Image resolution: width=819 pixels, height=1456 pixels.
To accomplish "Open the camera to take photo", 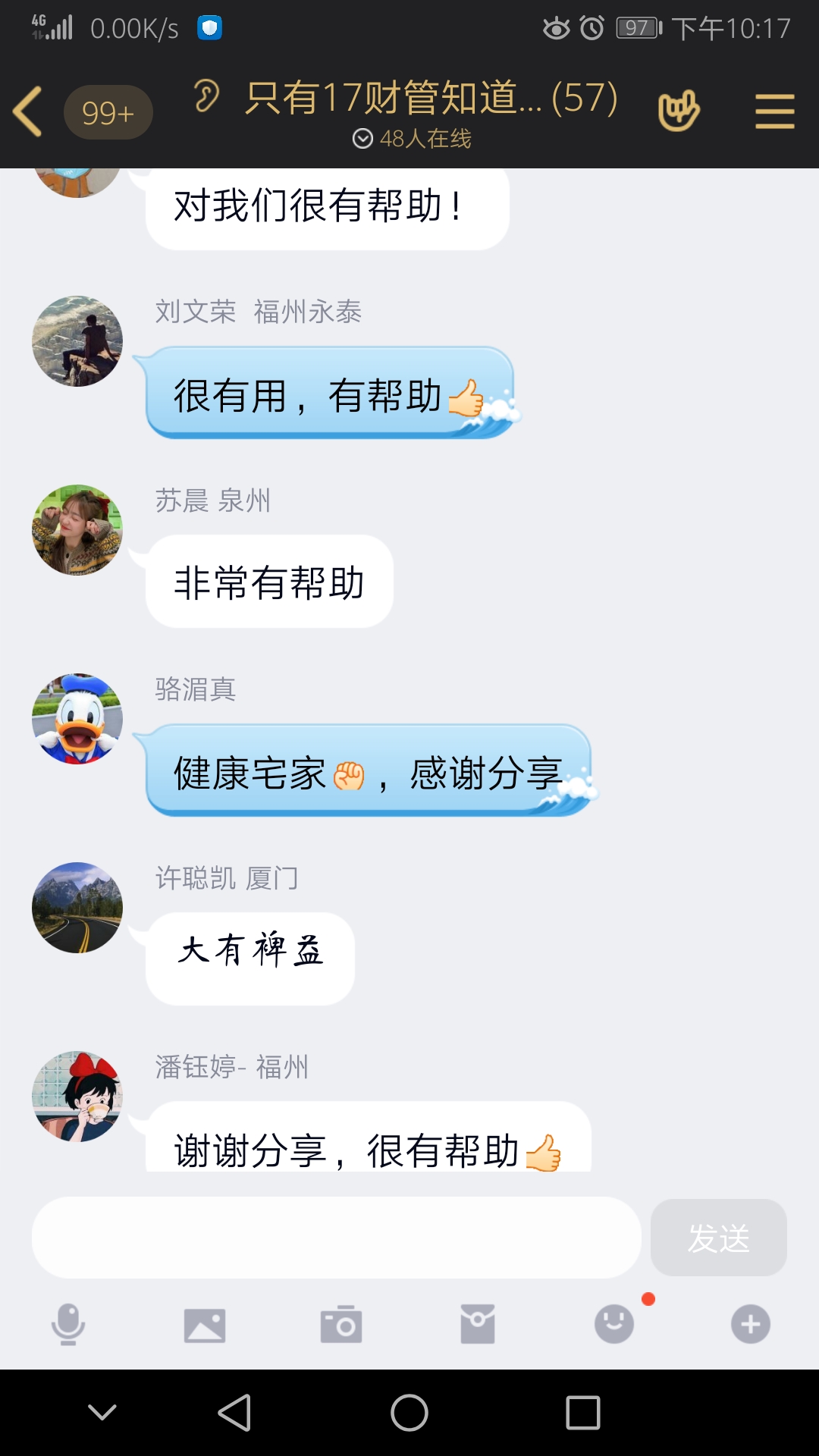I will point(341,1325).
